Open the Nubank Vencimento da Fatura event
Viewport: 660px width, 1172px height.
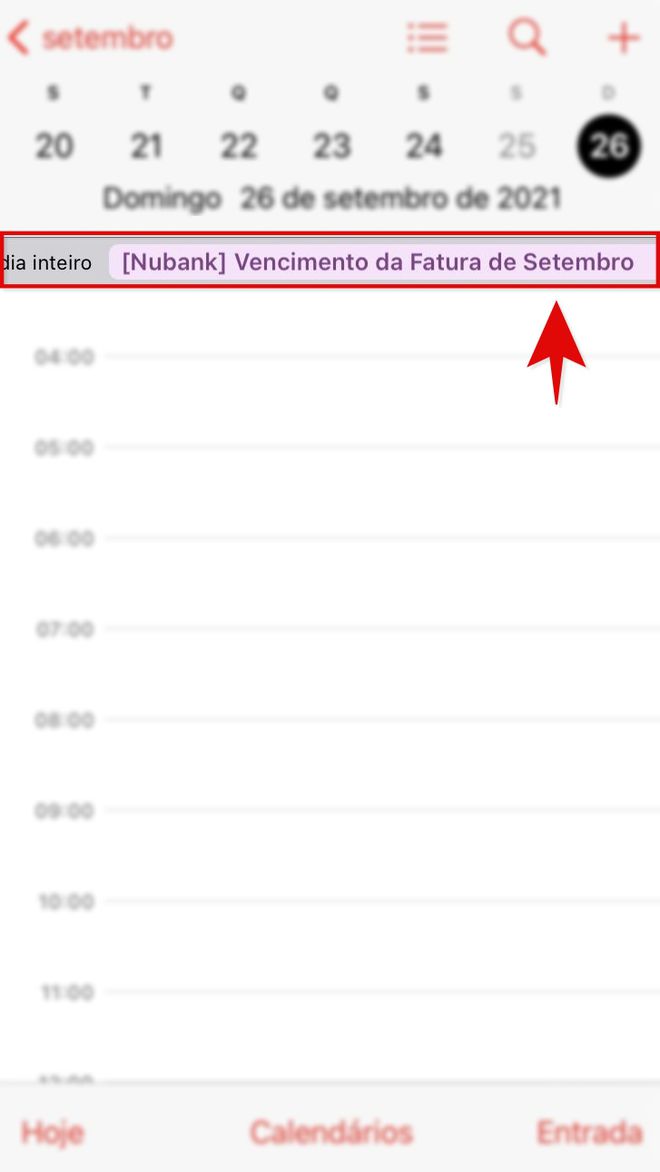click(x=383, y=262)
